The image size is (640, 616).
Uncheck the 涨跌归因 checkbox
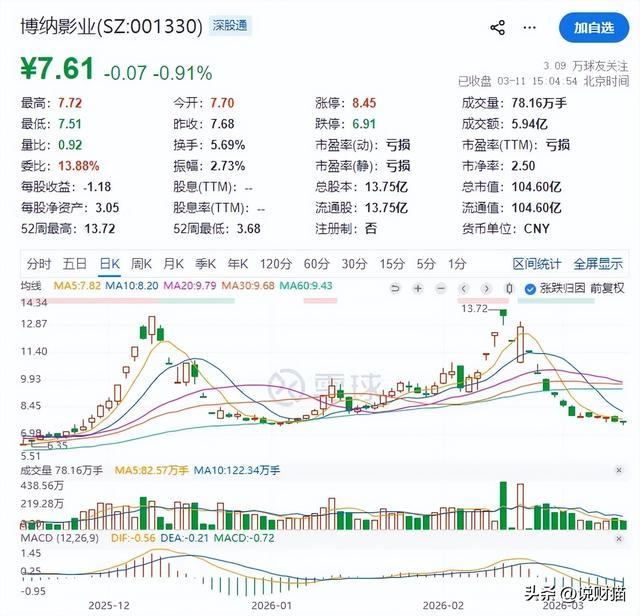pos(529,287)
